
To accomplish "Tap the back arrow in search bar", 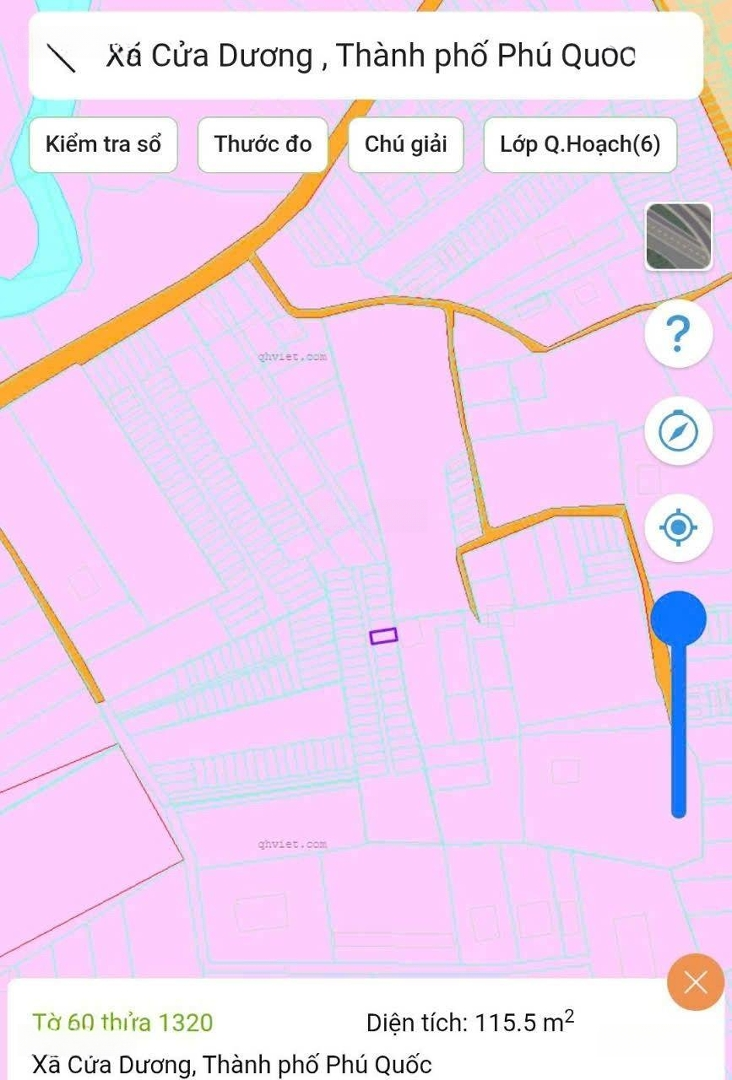I will 63,57.
